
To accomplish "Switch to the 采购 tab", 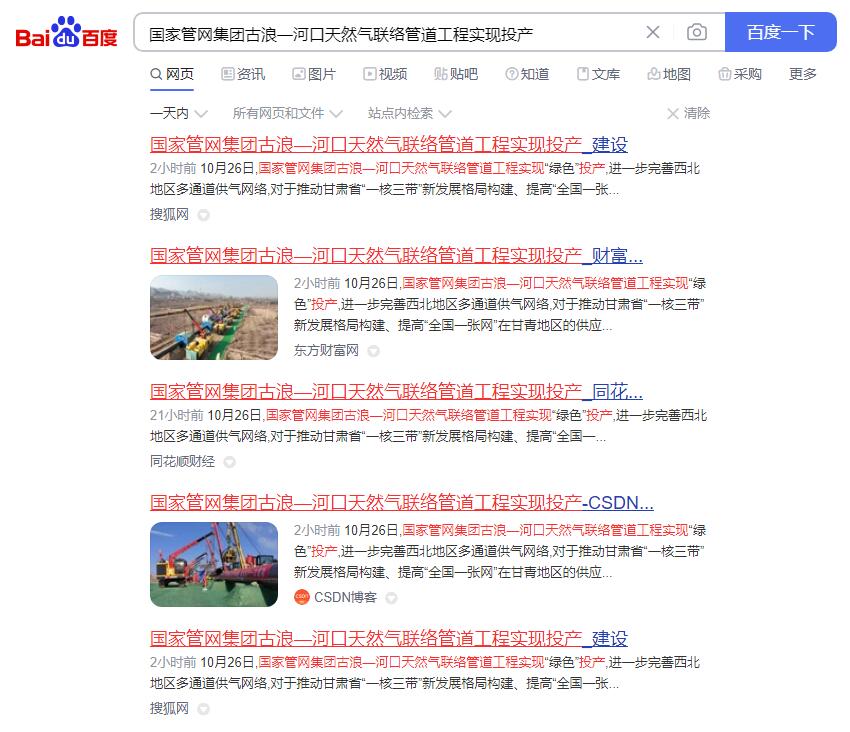I will click(x=740, y=74).
